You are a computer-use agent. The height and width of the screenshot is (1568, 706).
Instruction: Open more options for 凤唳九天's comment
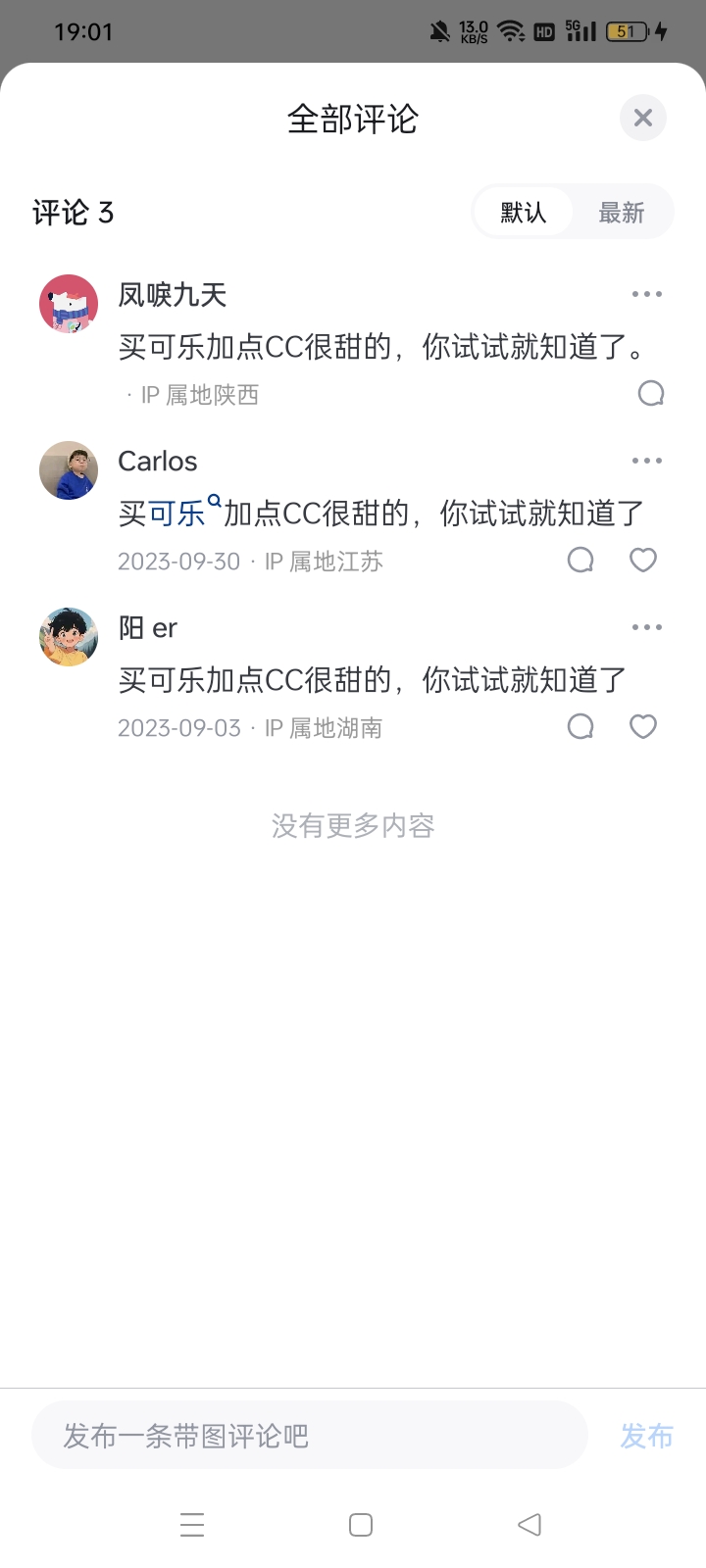click(x=646, y=294)
